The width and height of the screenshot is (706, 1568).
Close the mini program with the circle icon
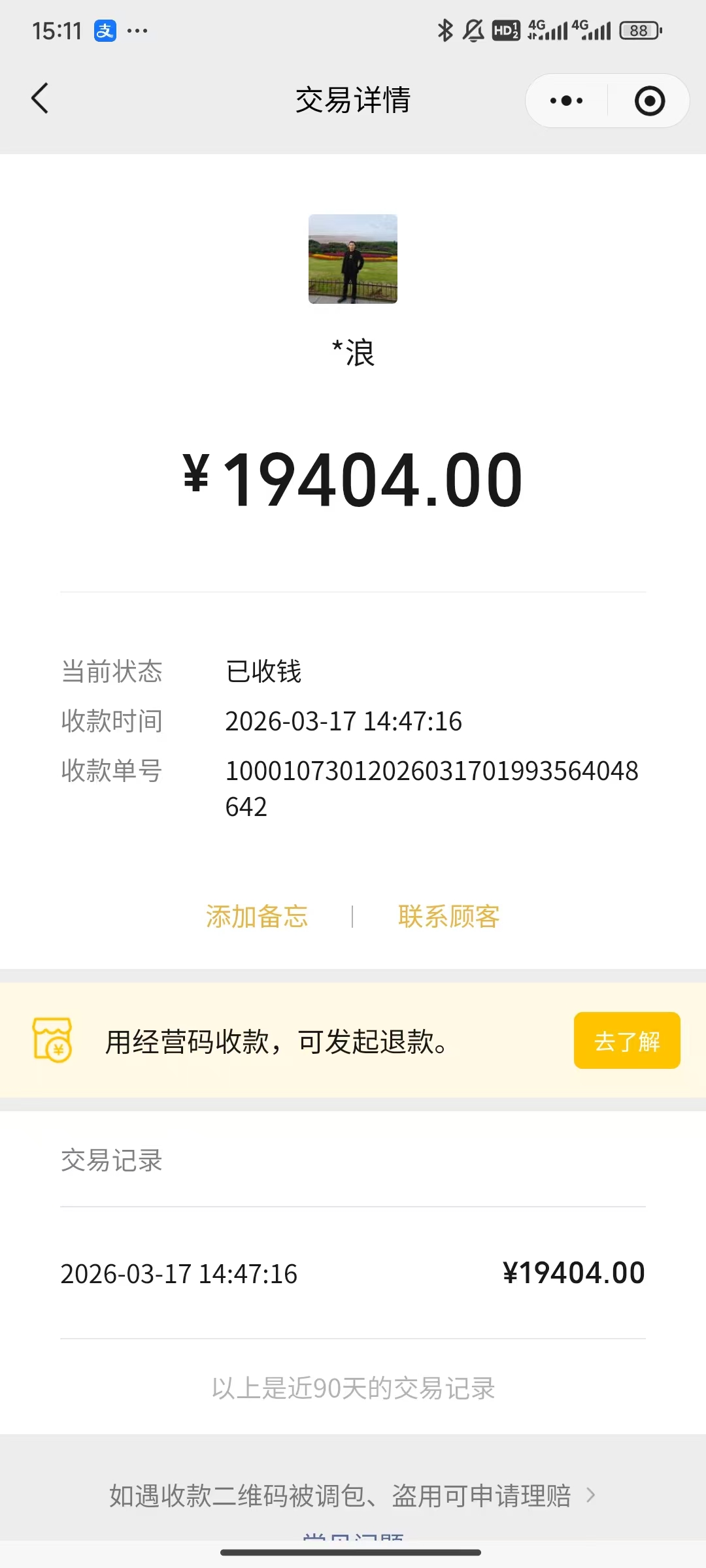(x=649, y=101)
